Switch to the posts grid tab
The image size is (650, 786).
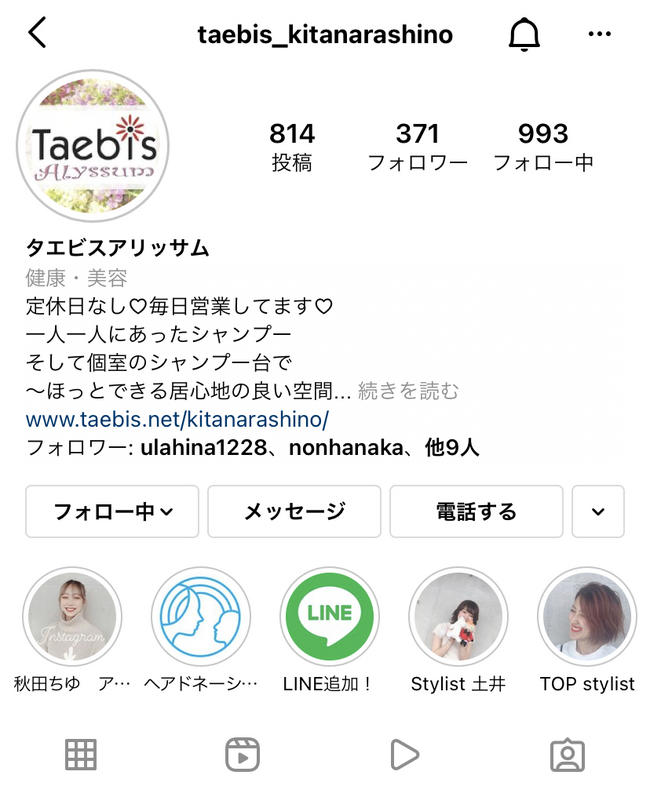81,754
